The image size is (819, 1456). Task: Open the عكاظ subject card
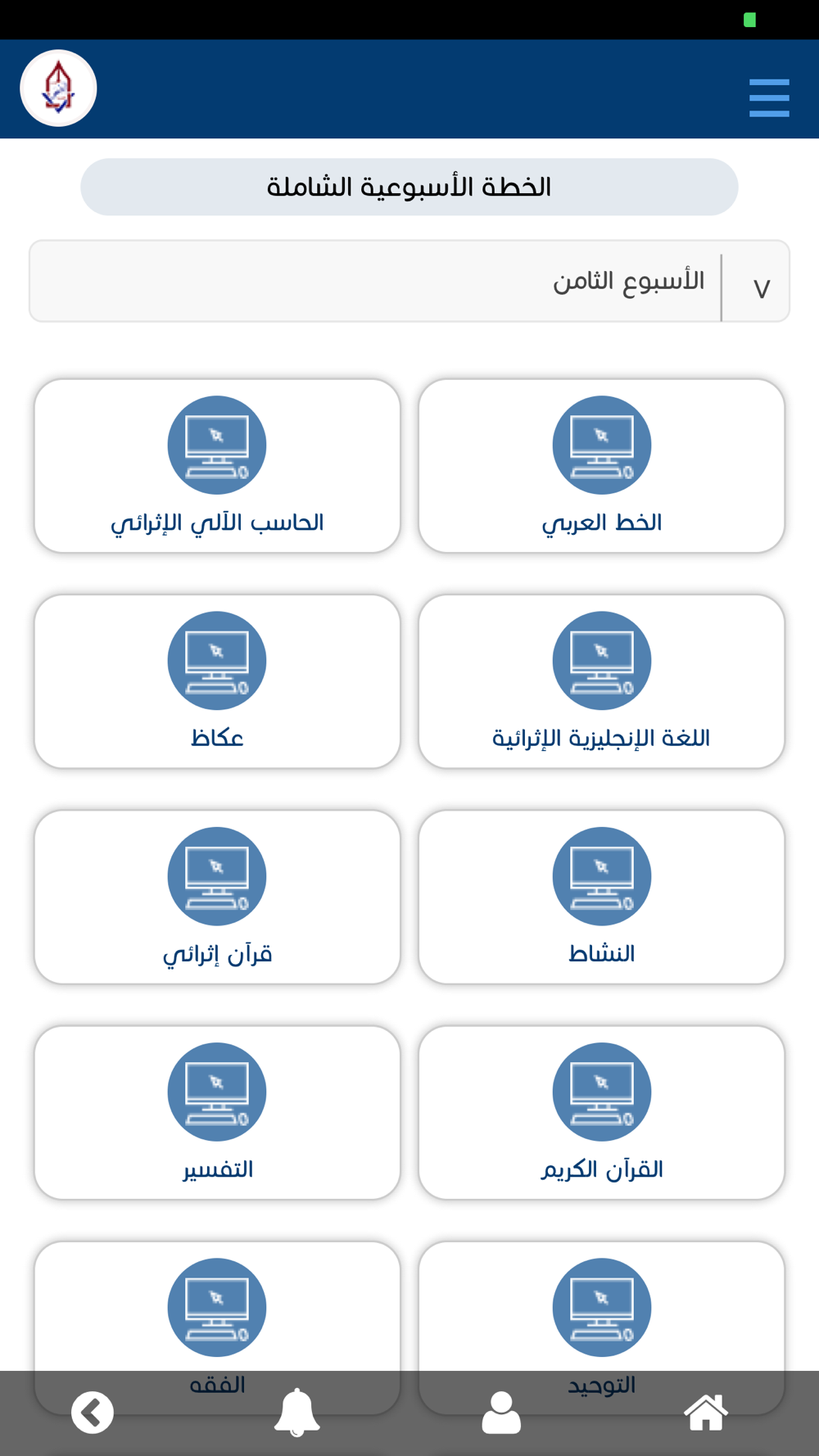click(217, 681)
